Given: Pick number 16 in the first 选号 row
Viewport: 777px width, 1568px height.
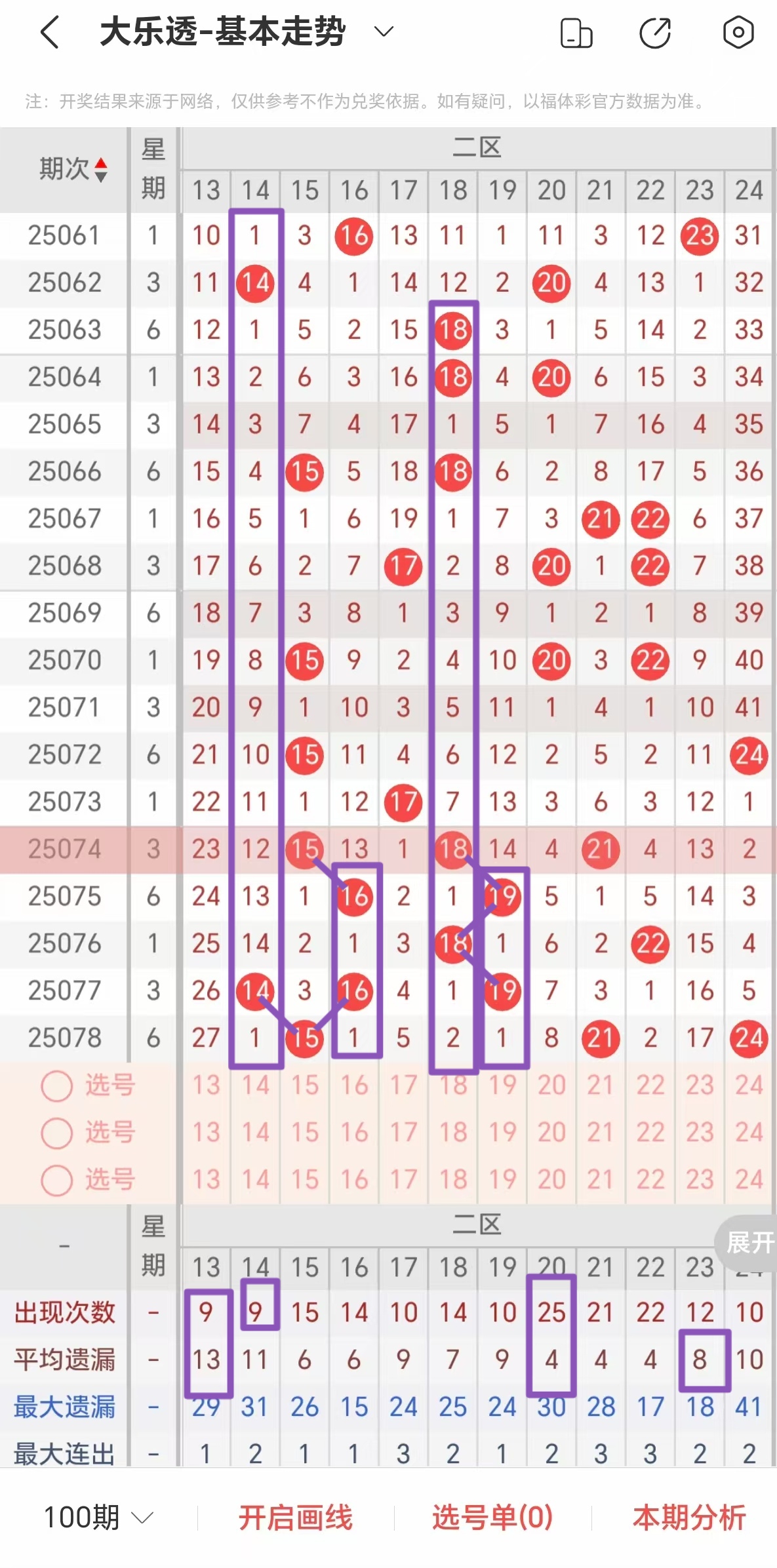Looking at the screenshot, I should pyautogui.click(x=354, y=1086).
